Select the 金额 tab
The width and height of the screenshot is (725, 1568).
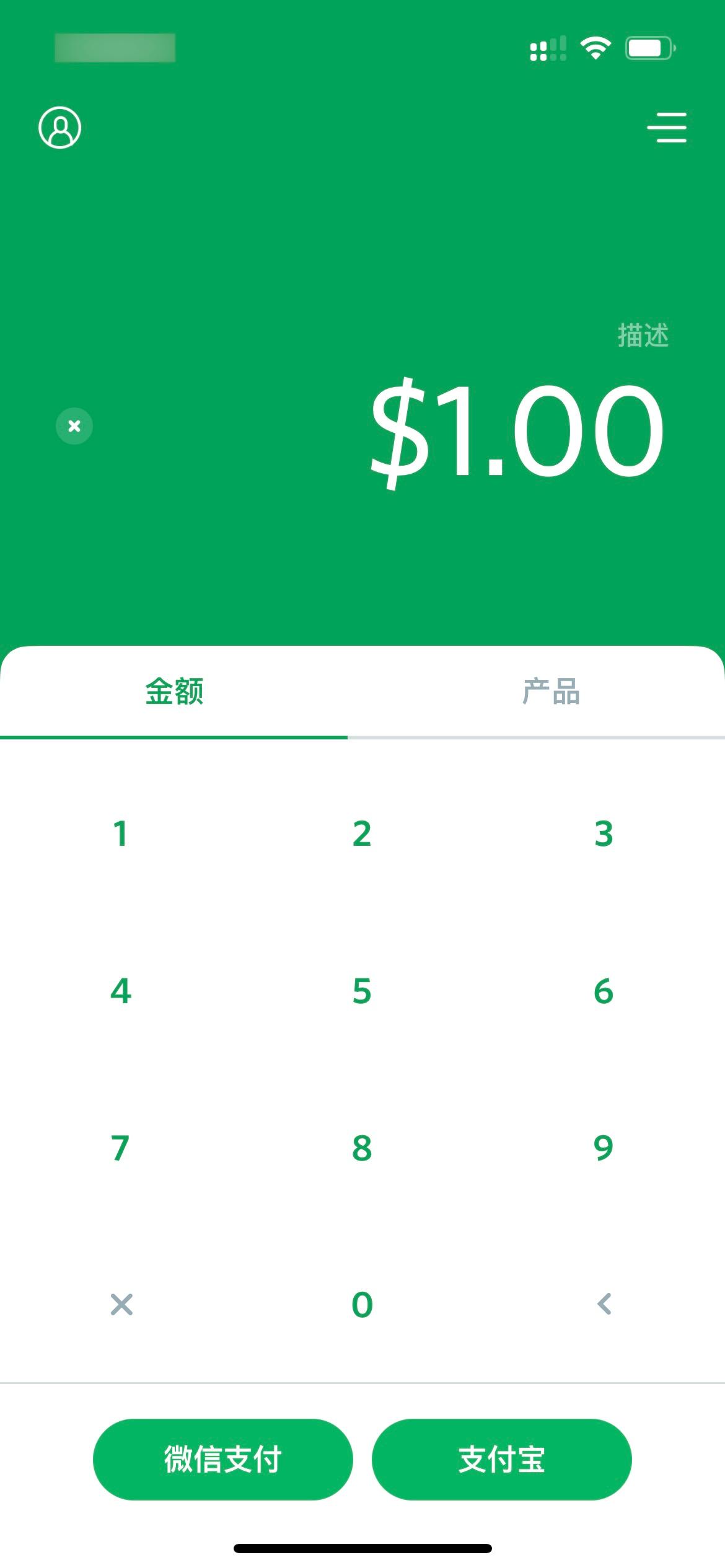tap(174, 692)
